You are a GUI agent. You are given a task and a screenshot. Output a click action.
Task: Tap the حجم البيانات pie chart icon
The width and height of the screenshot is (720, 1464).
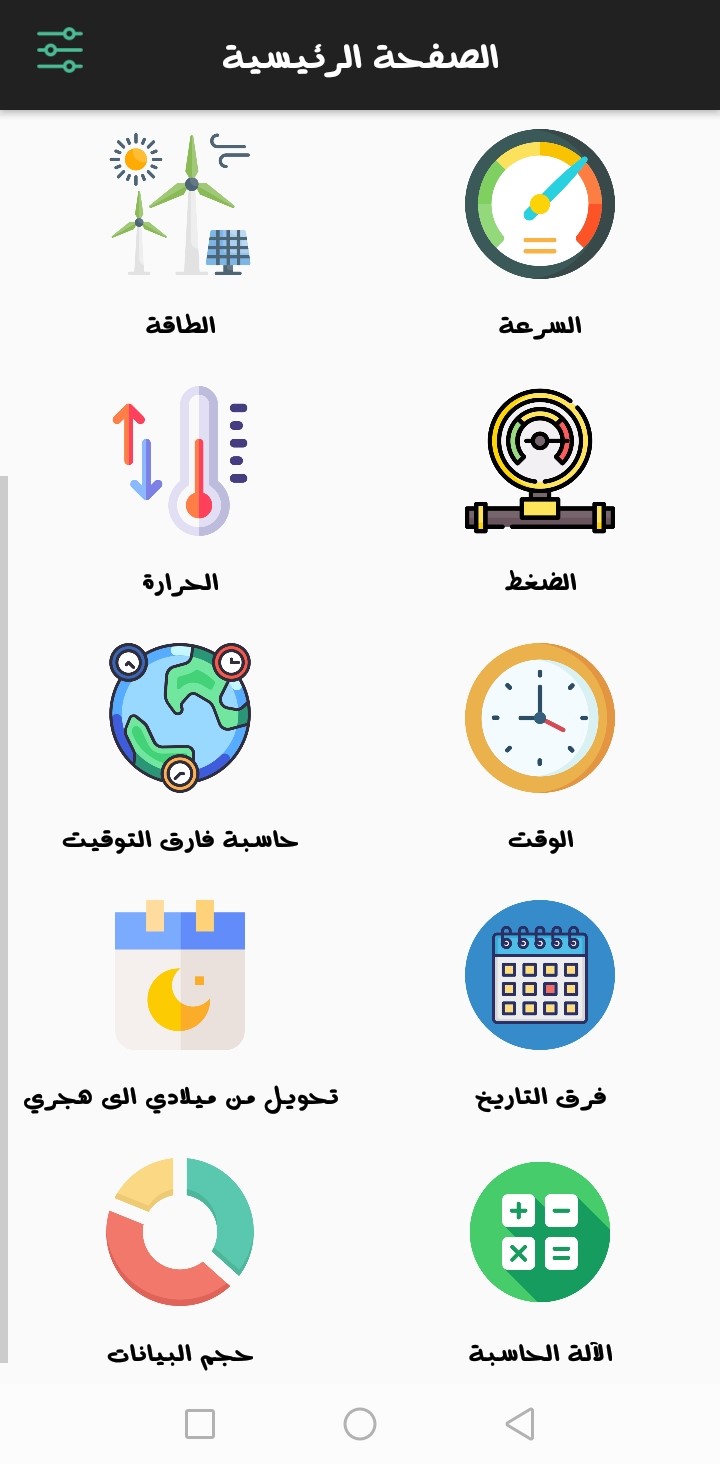[x=178, y=1232]
